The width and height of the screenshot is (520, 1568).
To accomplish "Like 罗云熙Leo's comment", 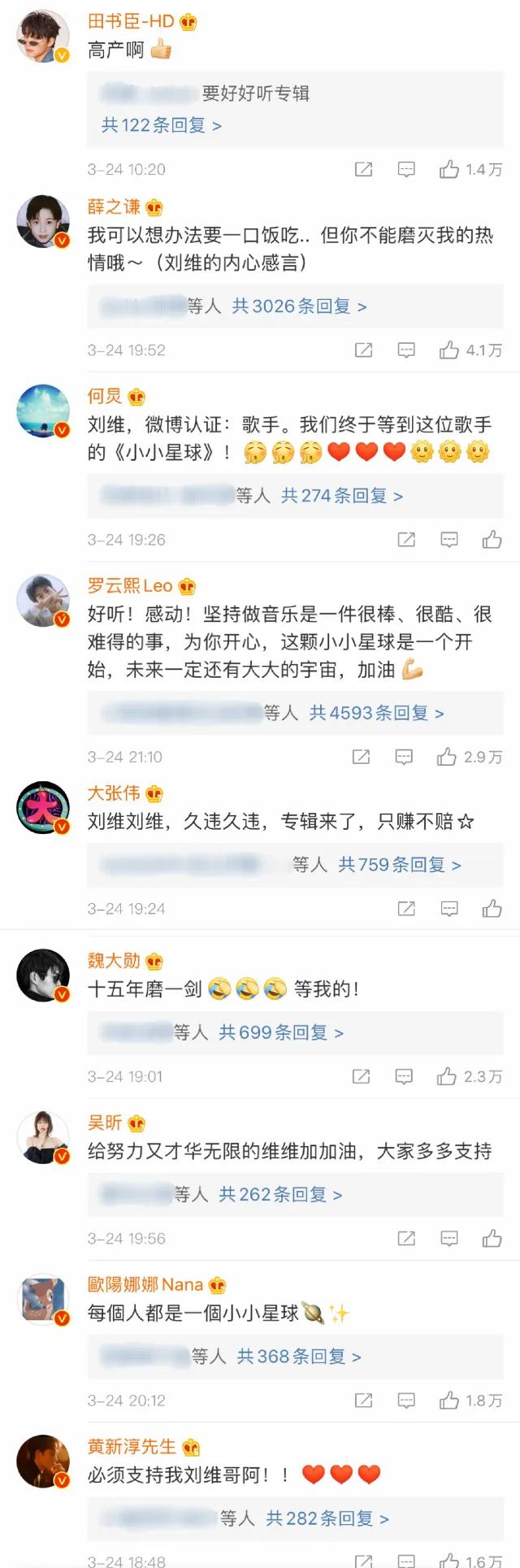I will (x=447, y=757).
